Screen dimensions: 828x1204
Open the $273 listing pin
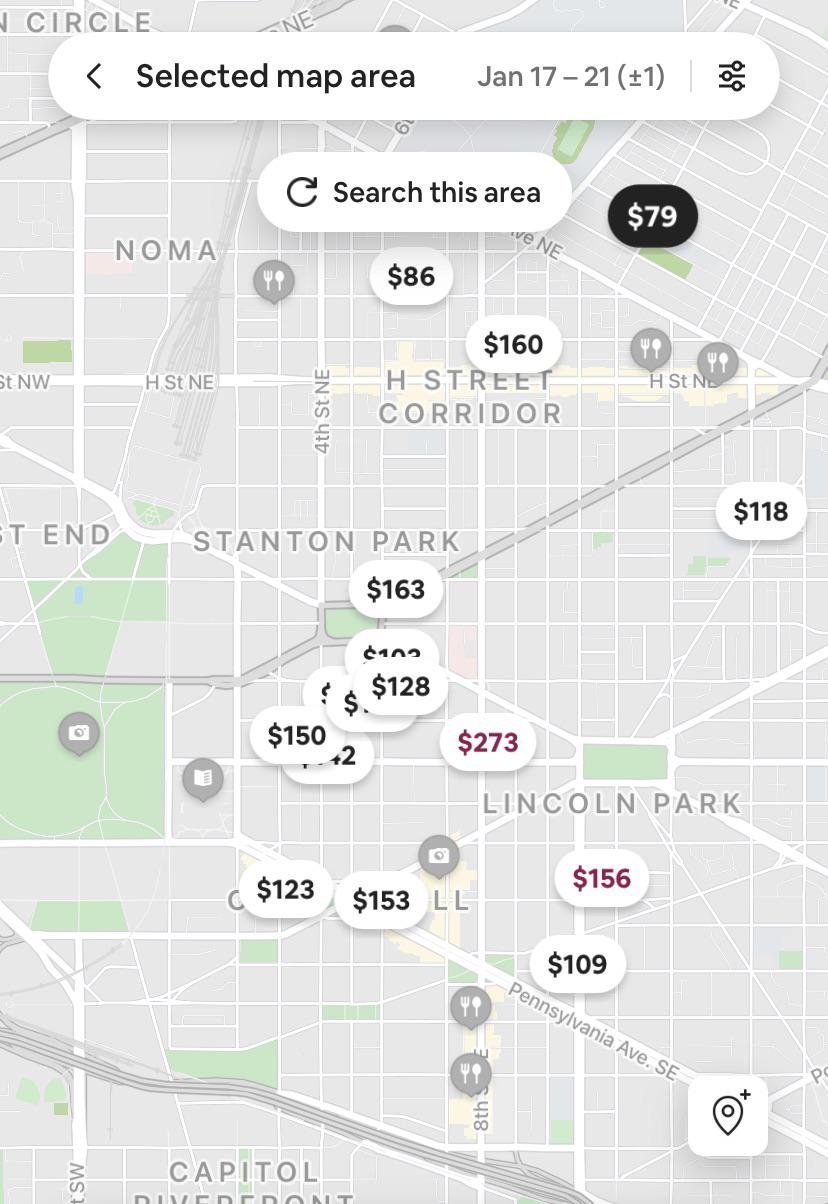pyautogui.click(x=489, y=742)
